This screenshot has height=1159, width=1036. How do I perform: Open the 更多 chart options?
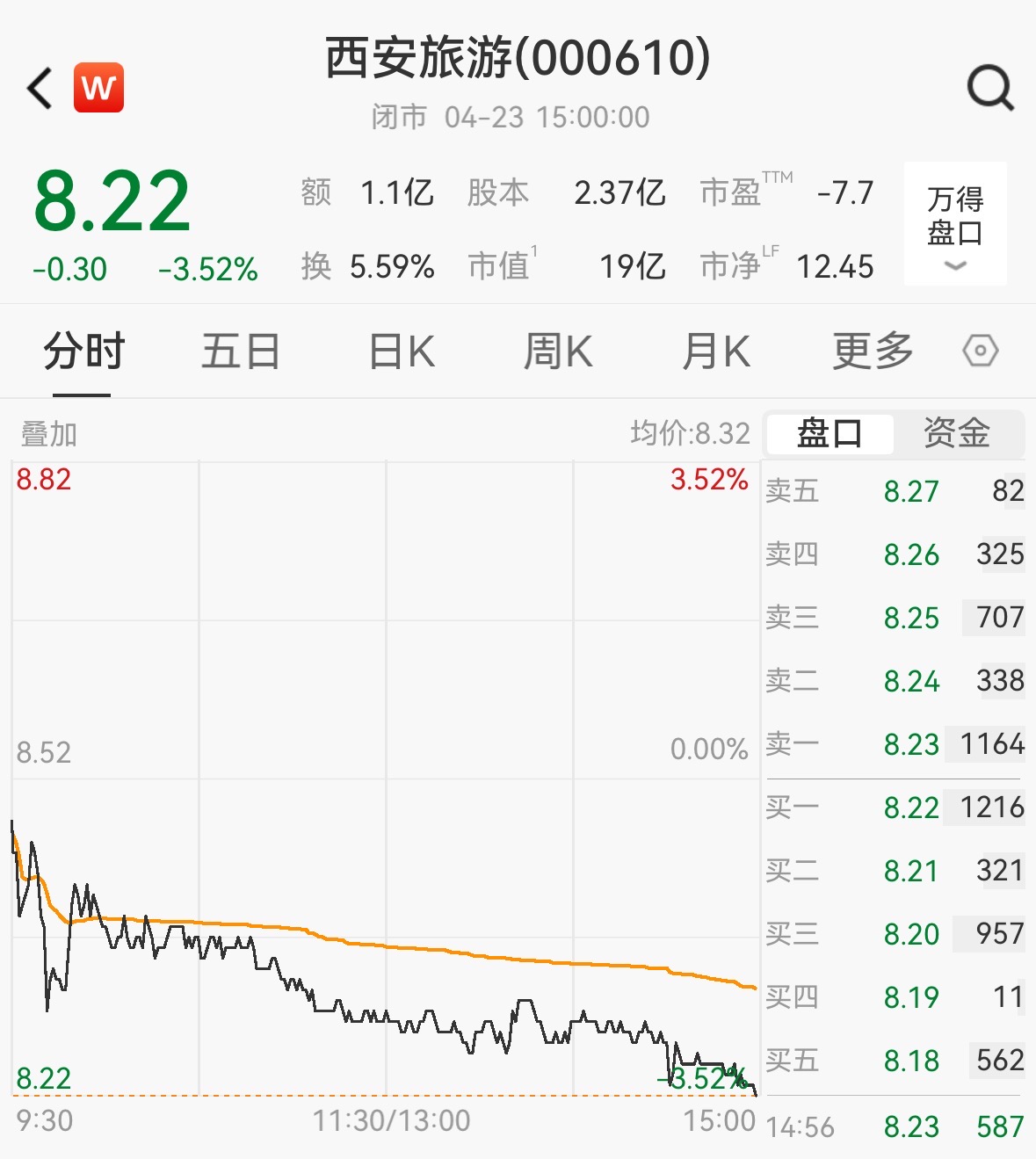tap(873, 352)
